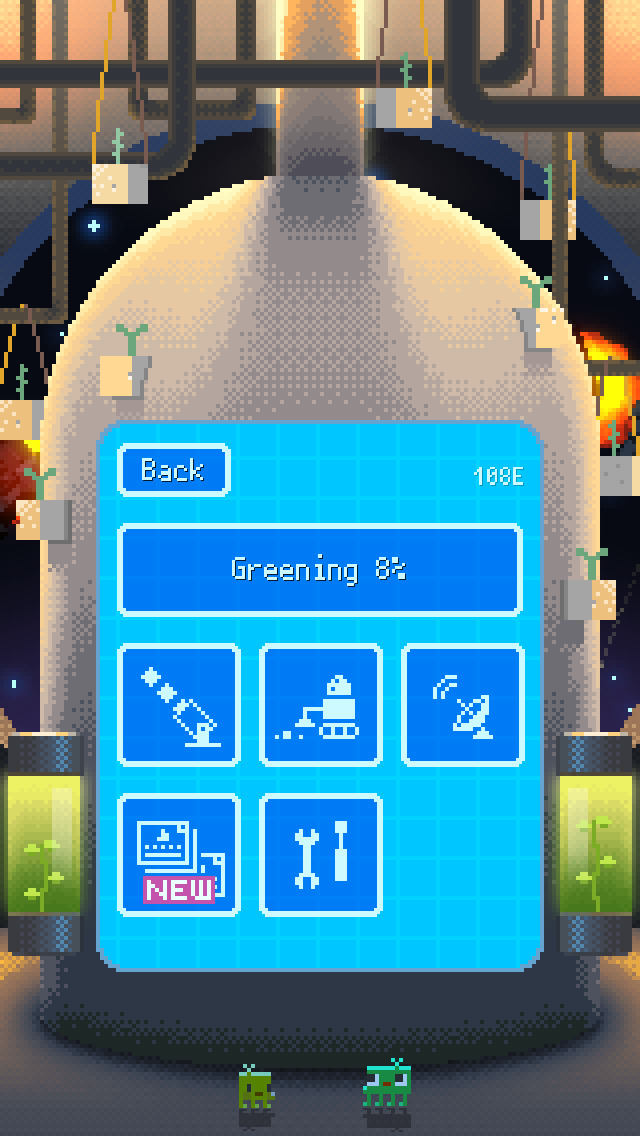Screen dimensions: 640x1136
Task: Open the Greening 8% panel
Action: click(x=320, y=569)
